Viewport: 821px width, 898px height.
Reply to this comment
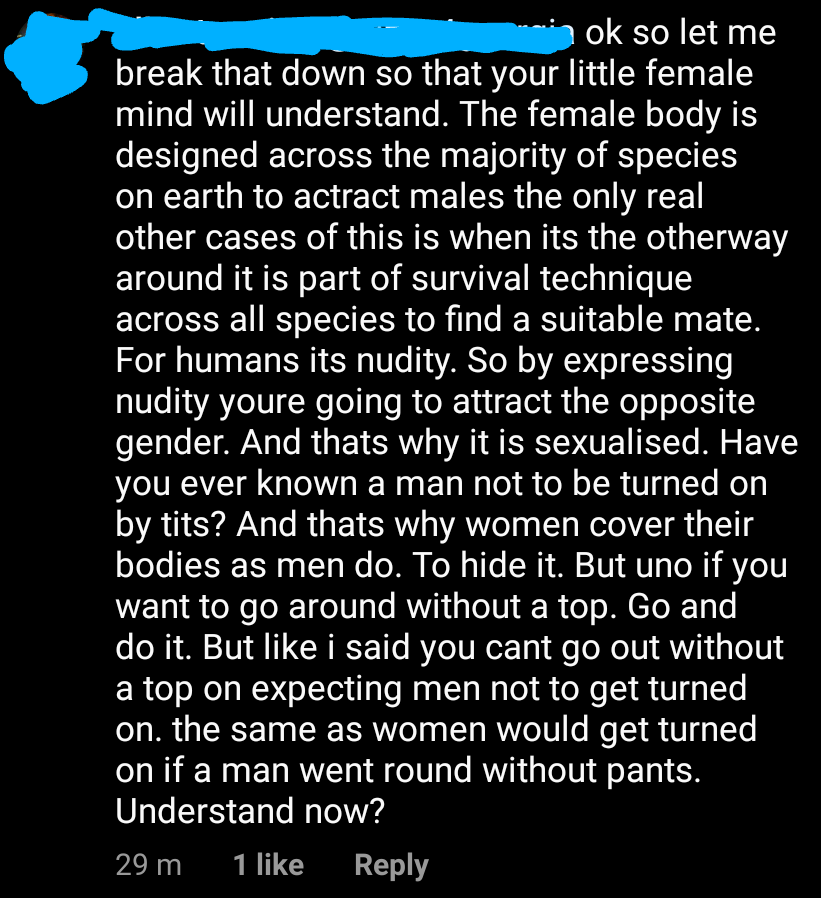tap(391, 865)
